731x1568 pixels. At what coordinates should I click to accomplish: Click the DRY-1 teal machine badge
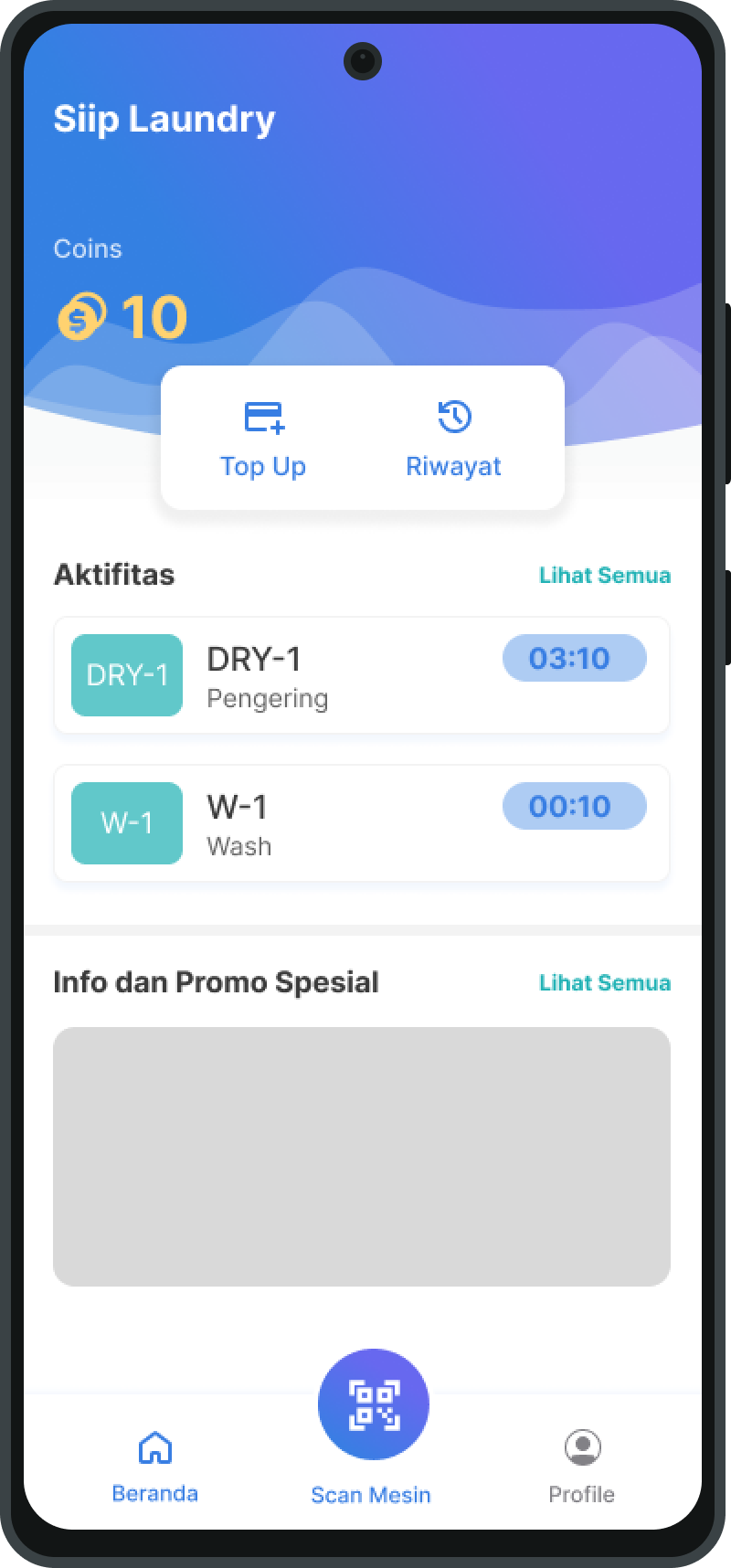(x=127, y=675)
